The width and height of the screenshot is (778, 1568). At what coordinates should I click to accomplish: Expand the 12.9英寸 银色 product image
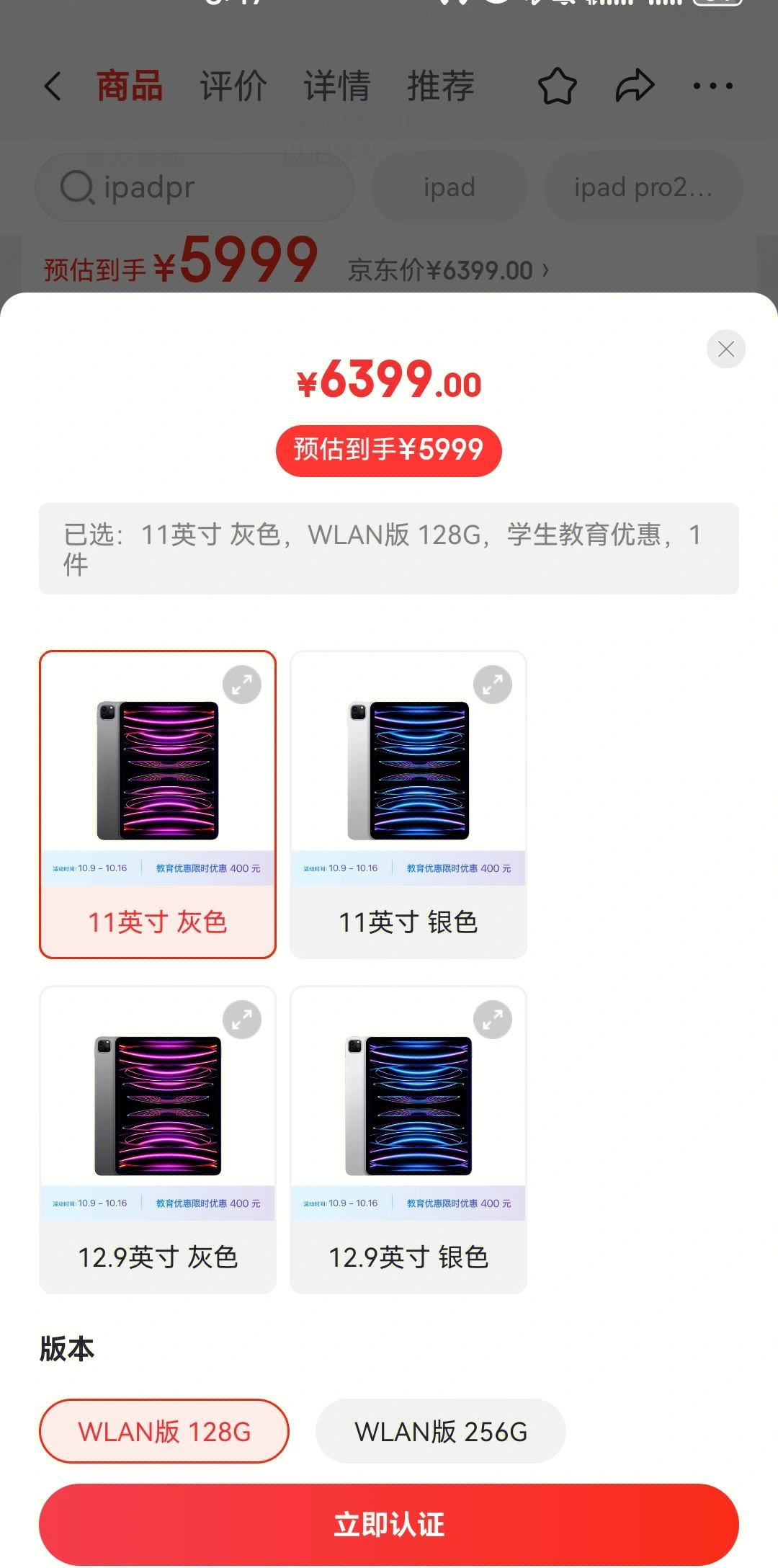492,1020
